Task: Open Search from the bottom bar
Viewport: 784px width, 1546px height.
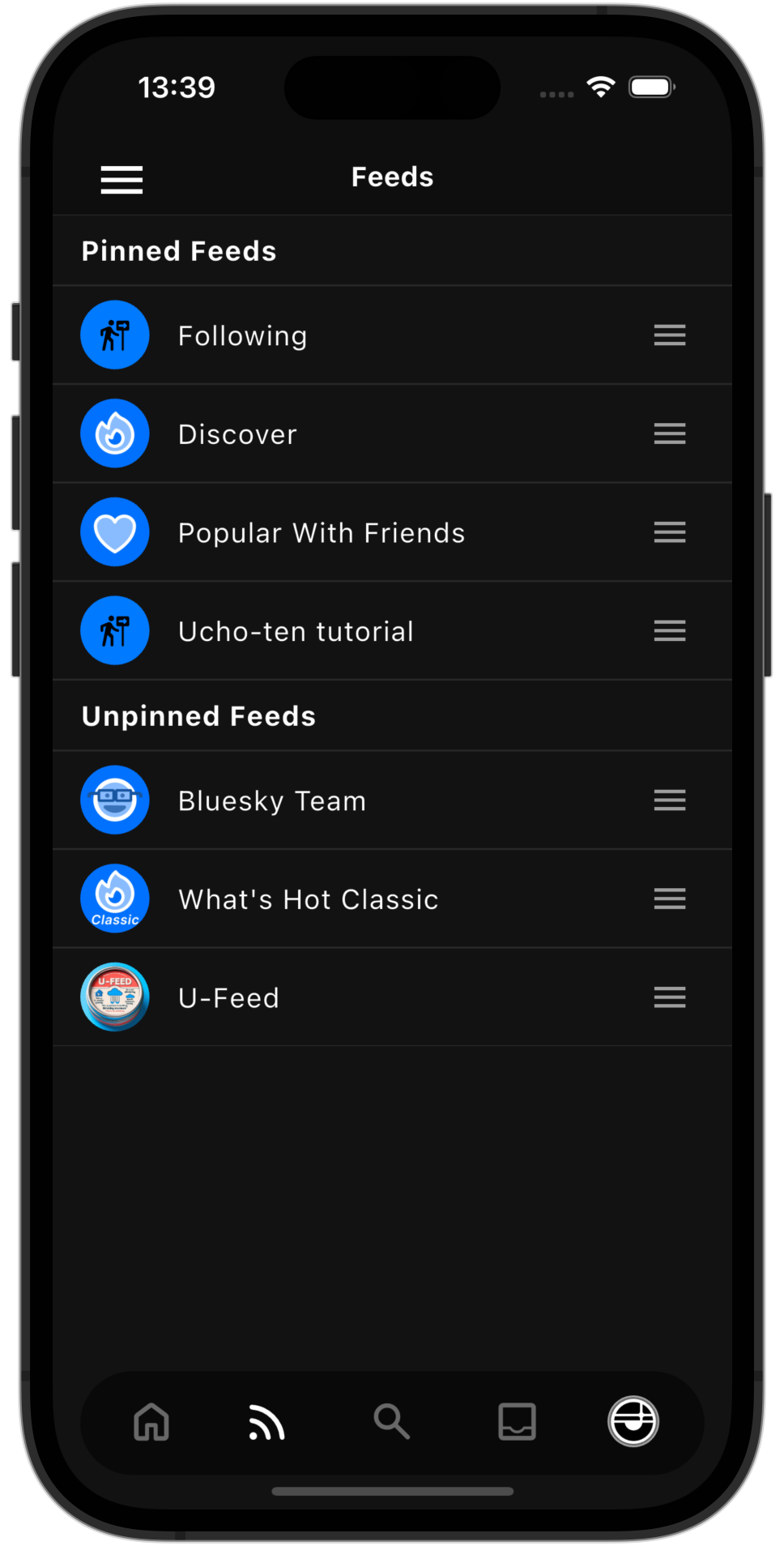Action: pos(392,1422)
